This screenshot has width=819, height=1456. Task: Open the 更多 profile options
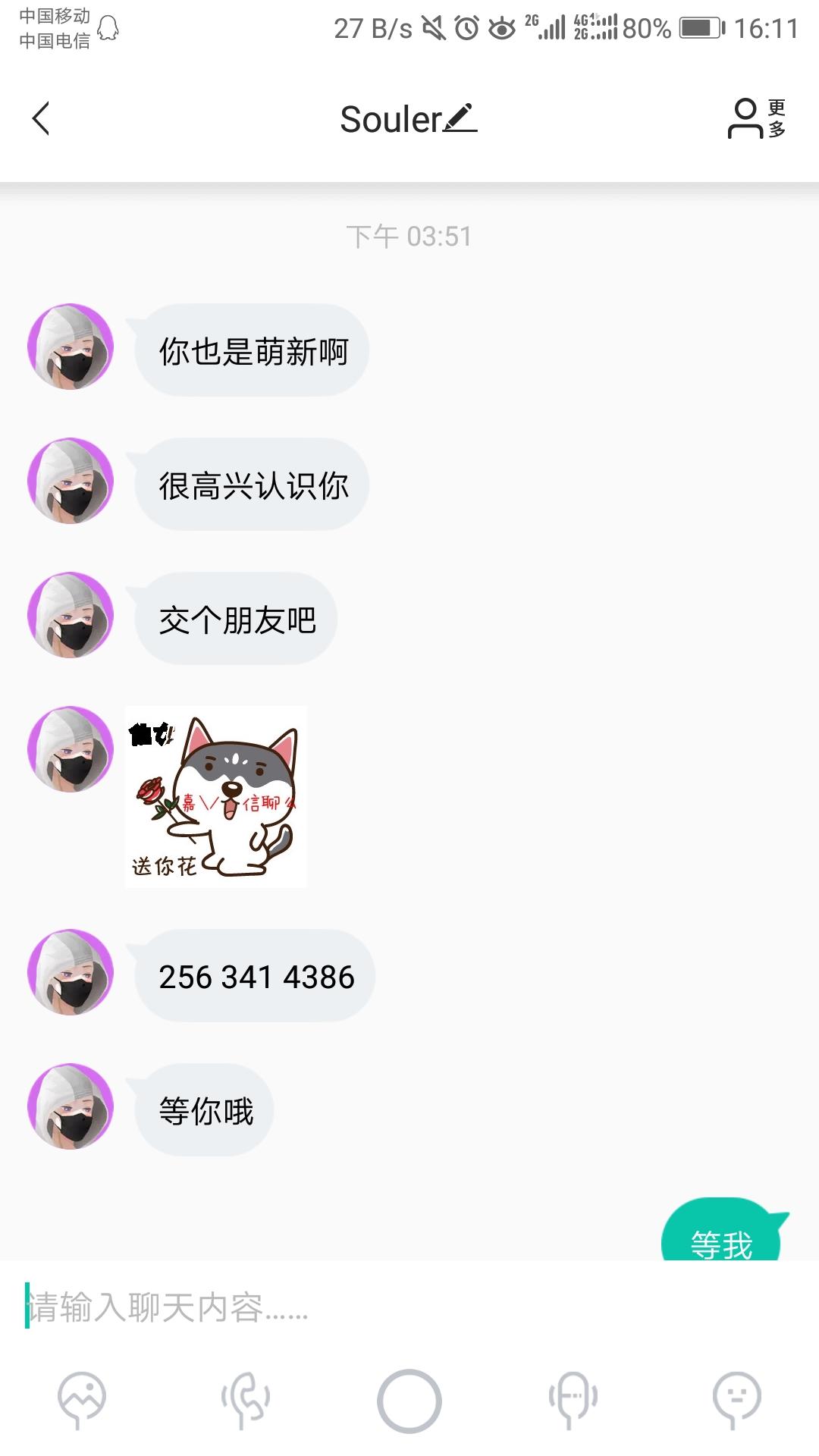757,119
